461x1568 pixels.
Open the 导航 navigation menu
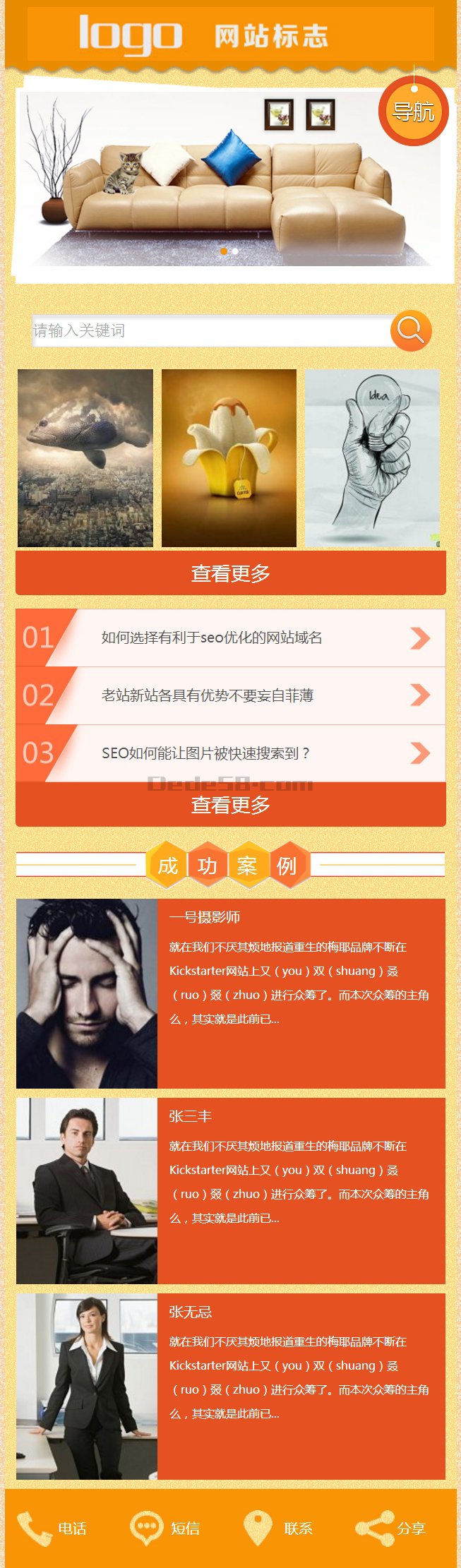[413, 112]
